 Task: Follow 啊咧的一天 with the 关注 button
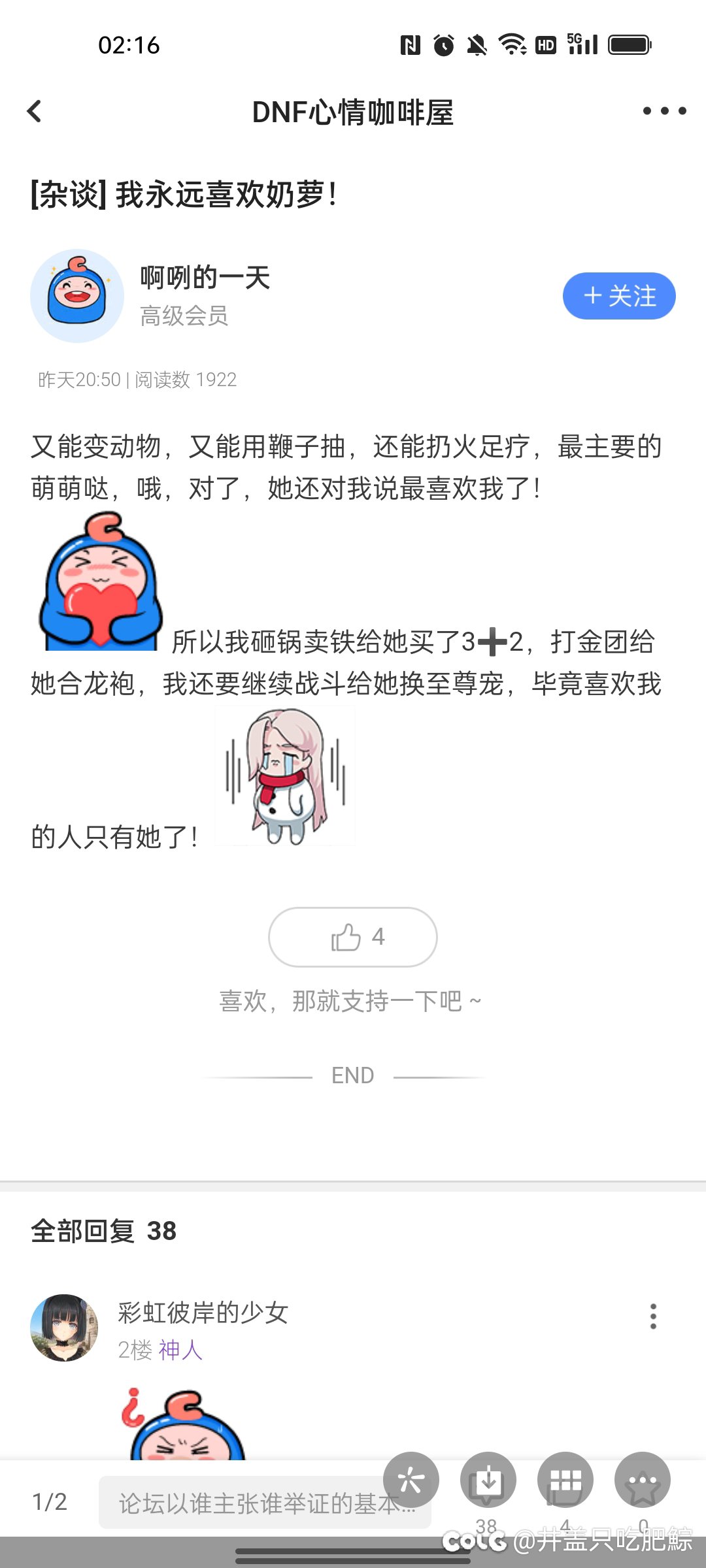[x=619, y=296]
